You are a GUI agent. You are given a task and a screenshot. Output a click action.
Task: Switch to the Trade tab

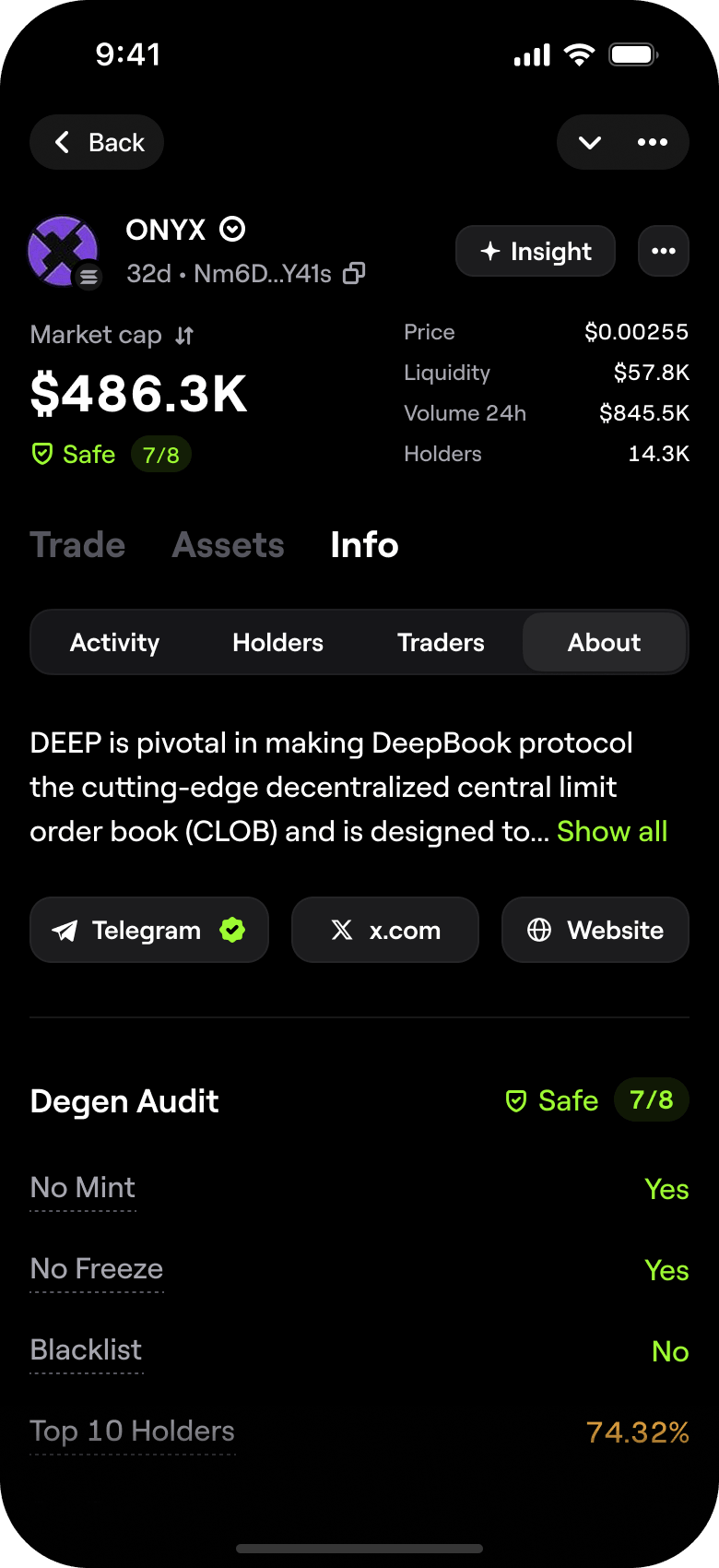(77, 545)
